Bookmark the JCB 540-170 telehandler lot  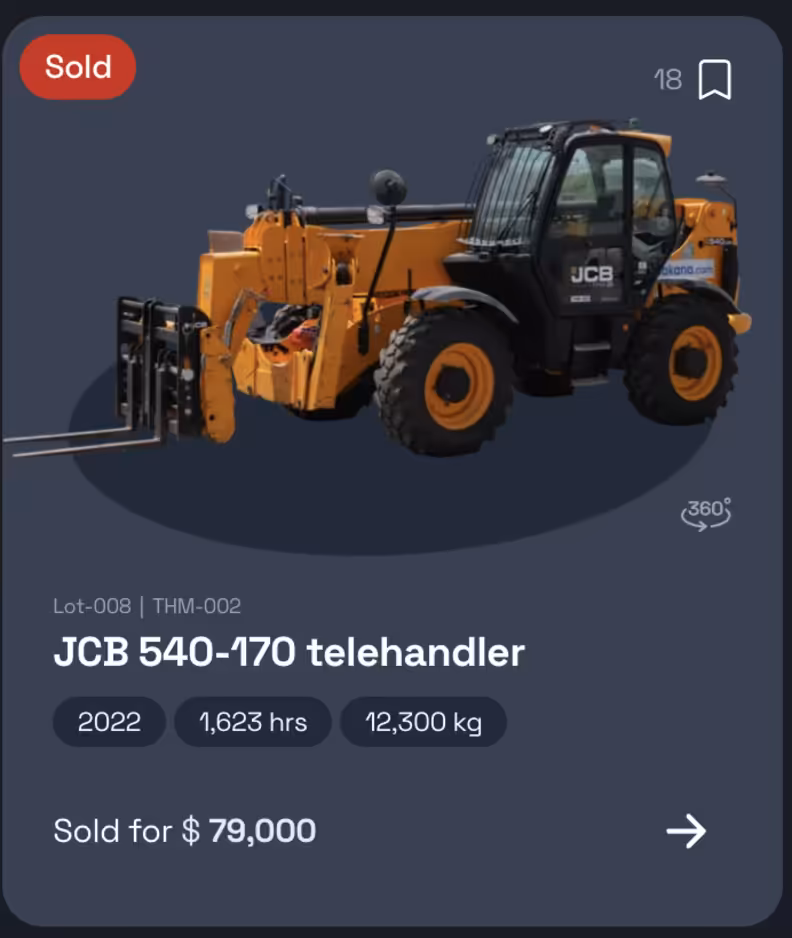(x=714, y=79)
